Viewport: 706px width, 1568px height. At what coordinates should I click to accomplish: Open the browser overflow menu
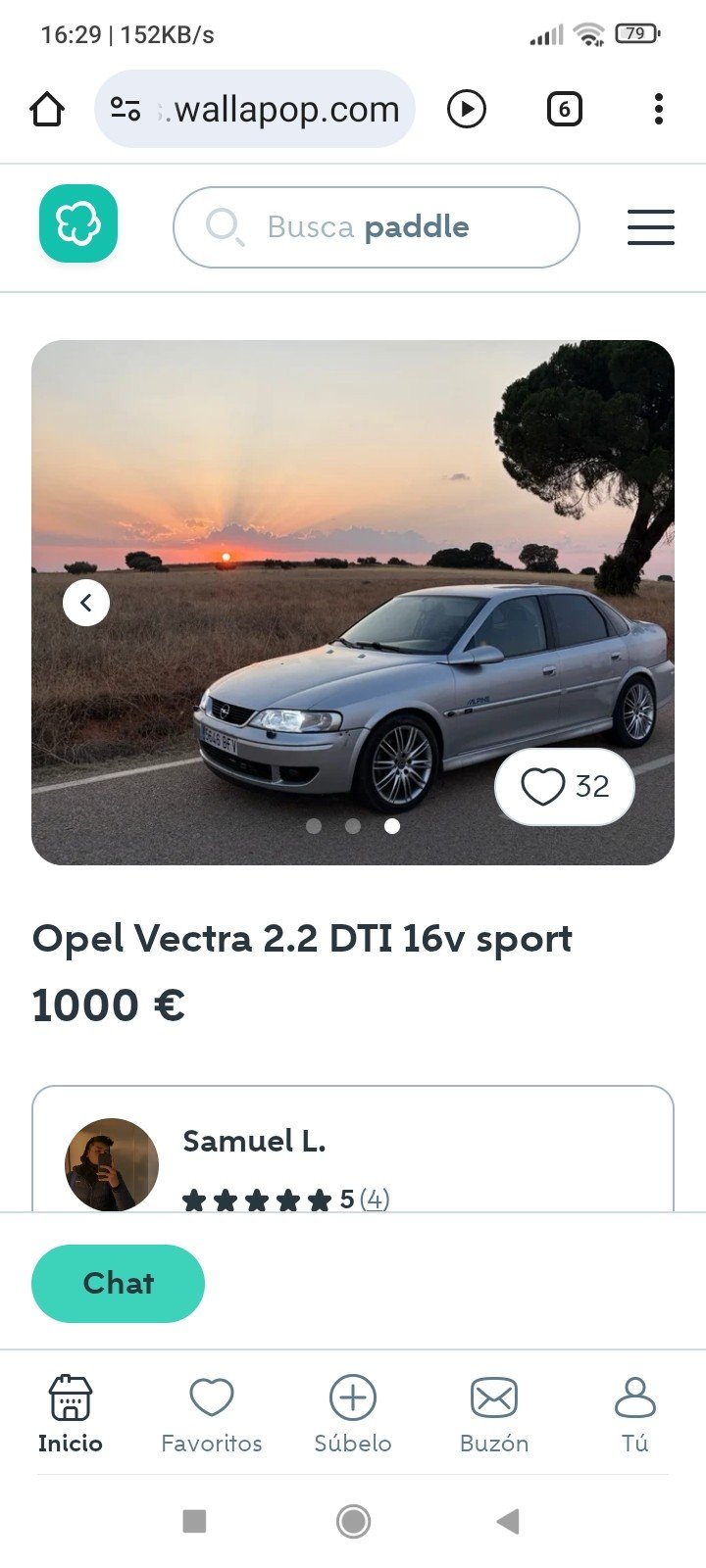pos(658,110)
